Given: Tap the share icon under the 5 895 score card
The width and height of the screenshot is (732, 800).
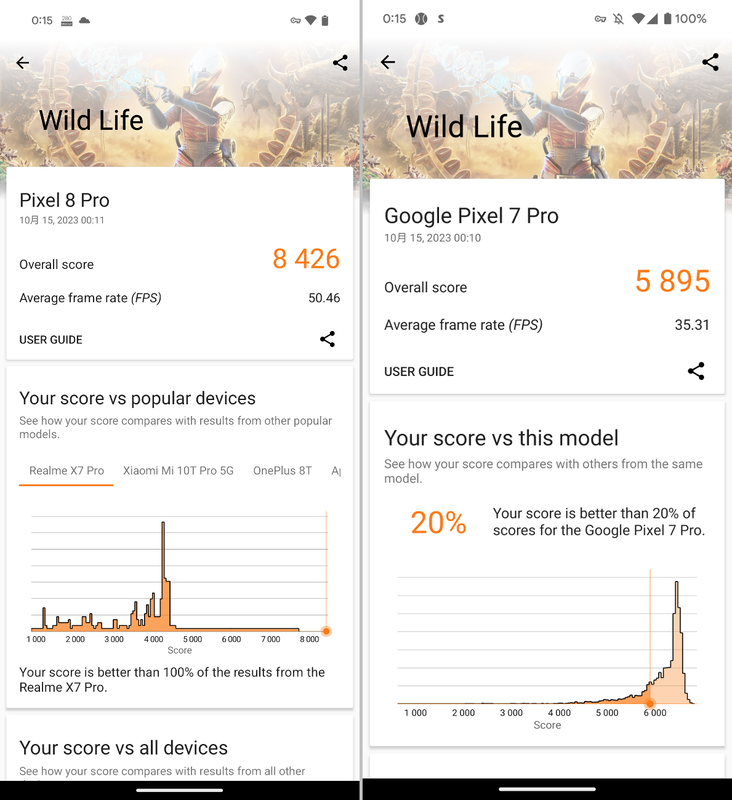Looking at the screenshot, I should click(x=696, y=370).
